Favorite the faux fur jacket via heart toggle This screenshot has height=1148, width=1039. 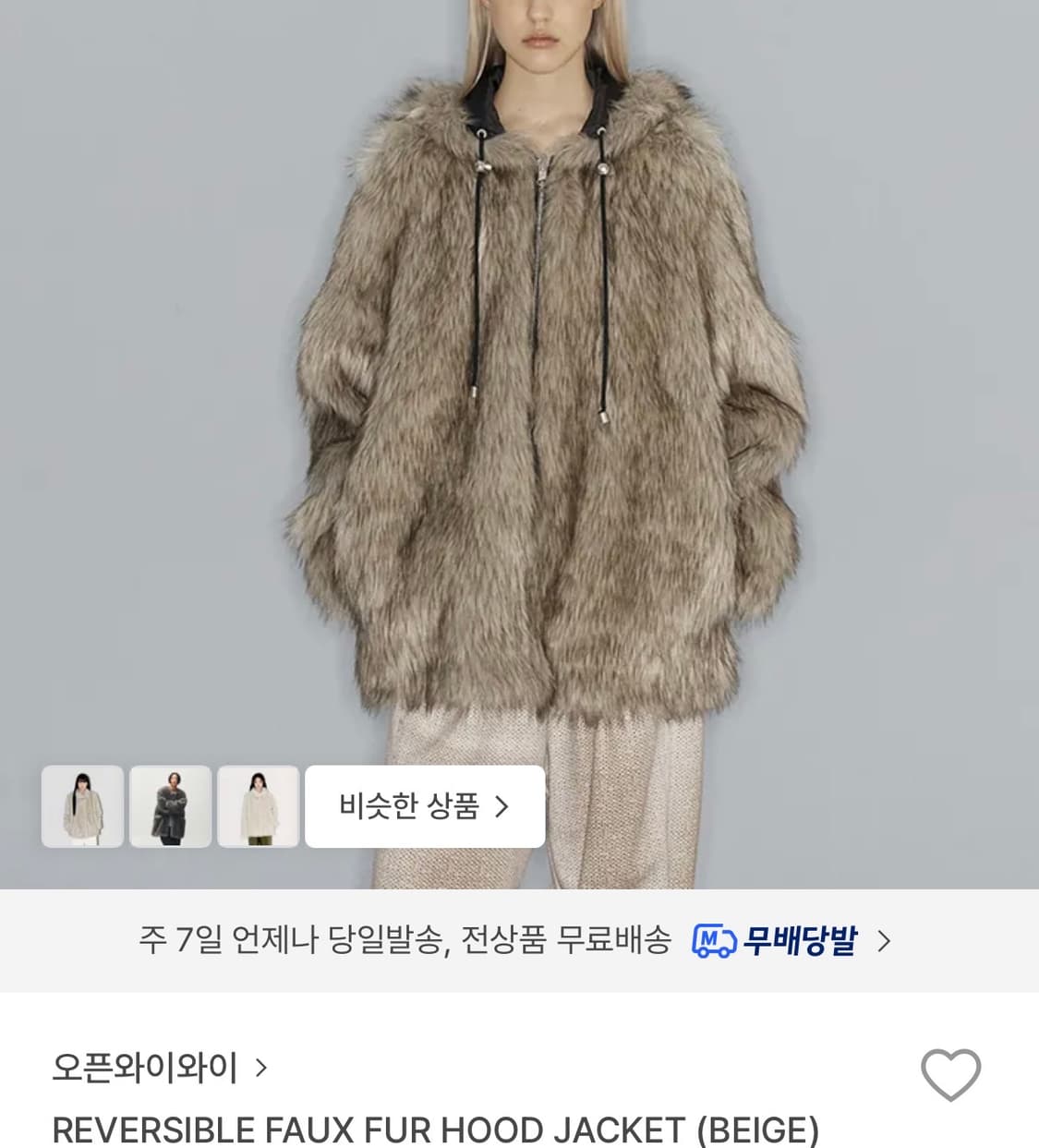click(x=950, y=1074)
